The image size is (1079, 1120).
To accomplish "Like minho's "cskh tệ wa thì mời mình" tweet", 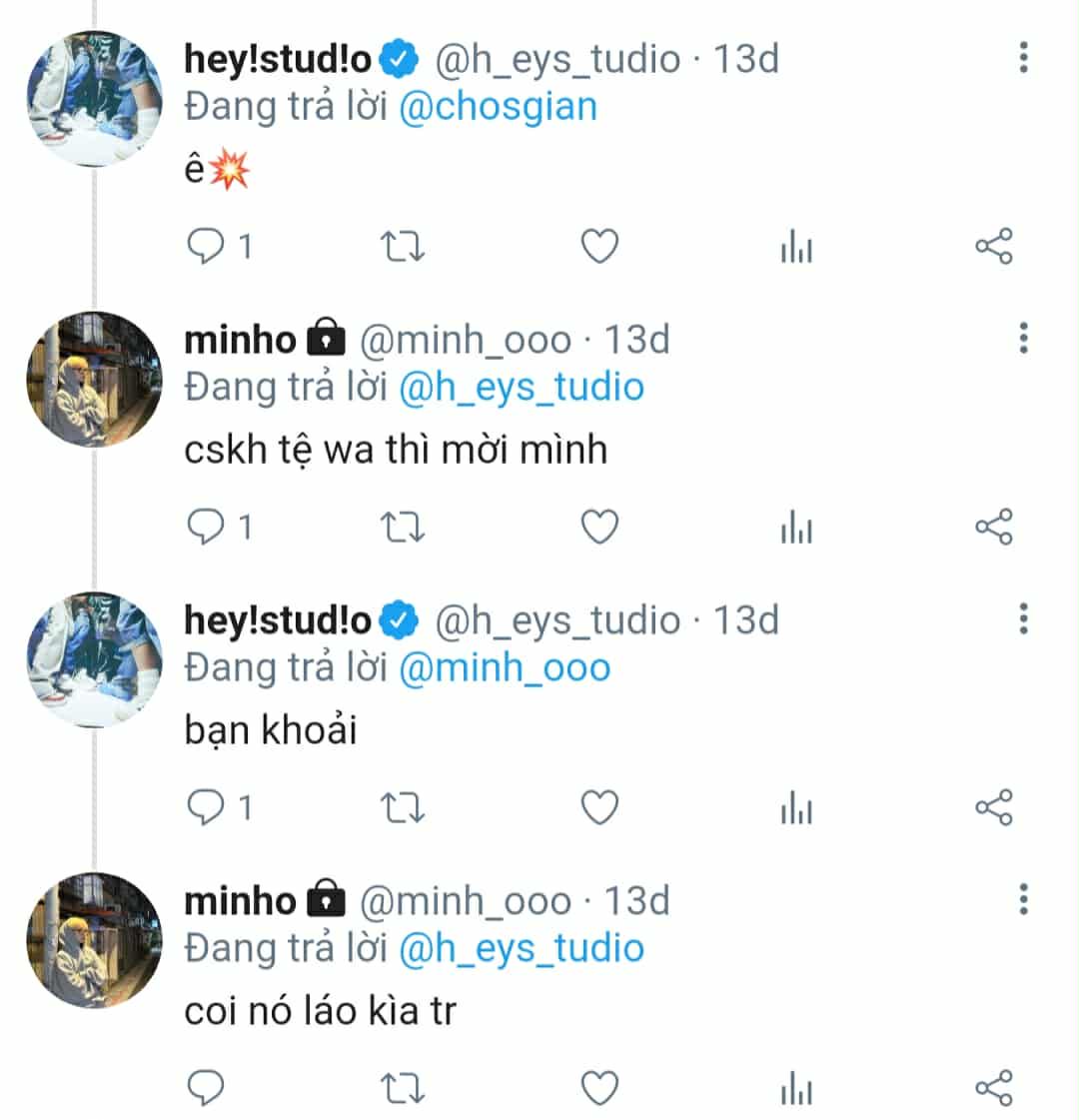I will [x=599, y=527].
